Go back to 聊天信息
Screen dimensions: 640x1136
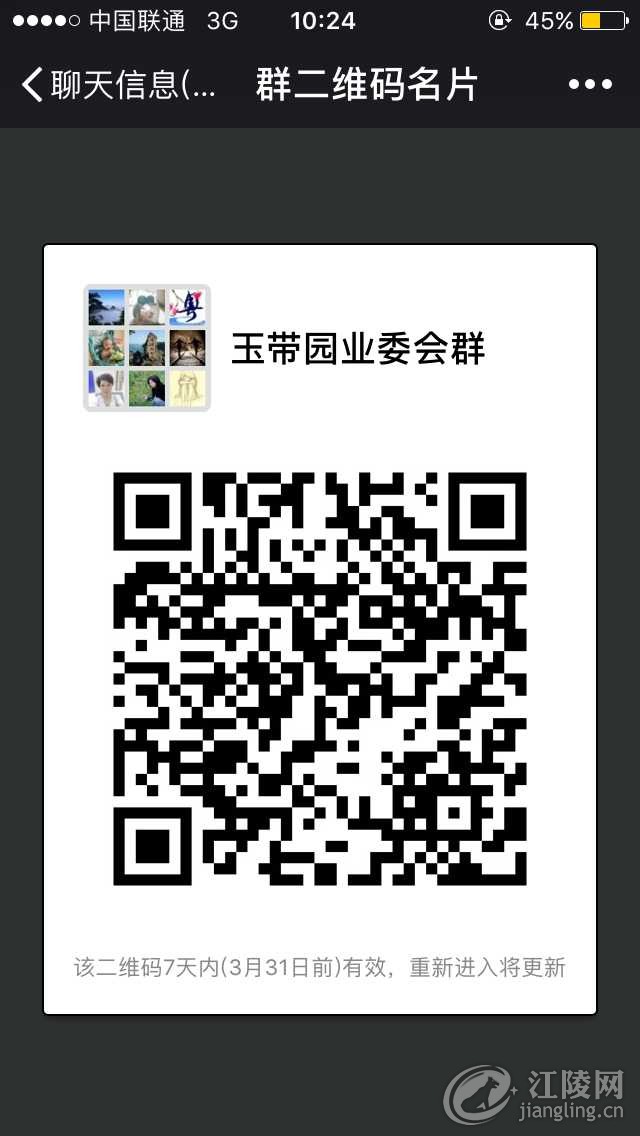pos(119,85)
